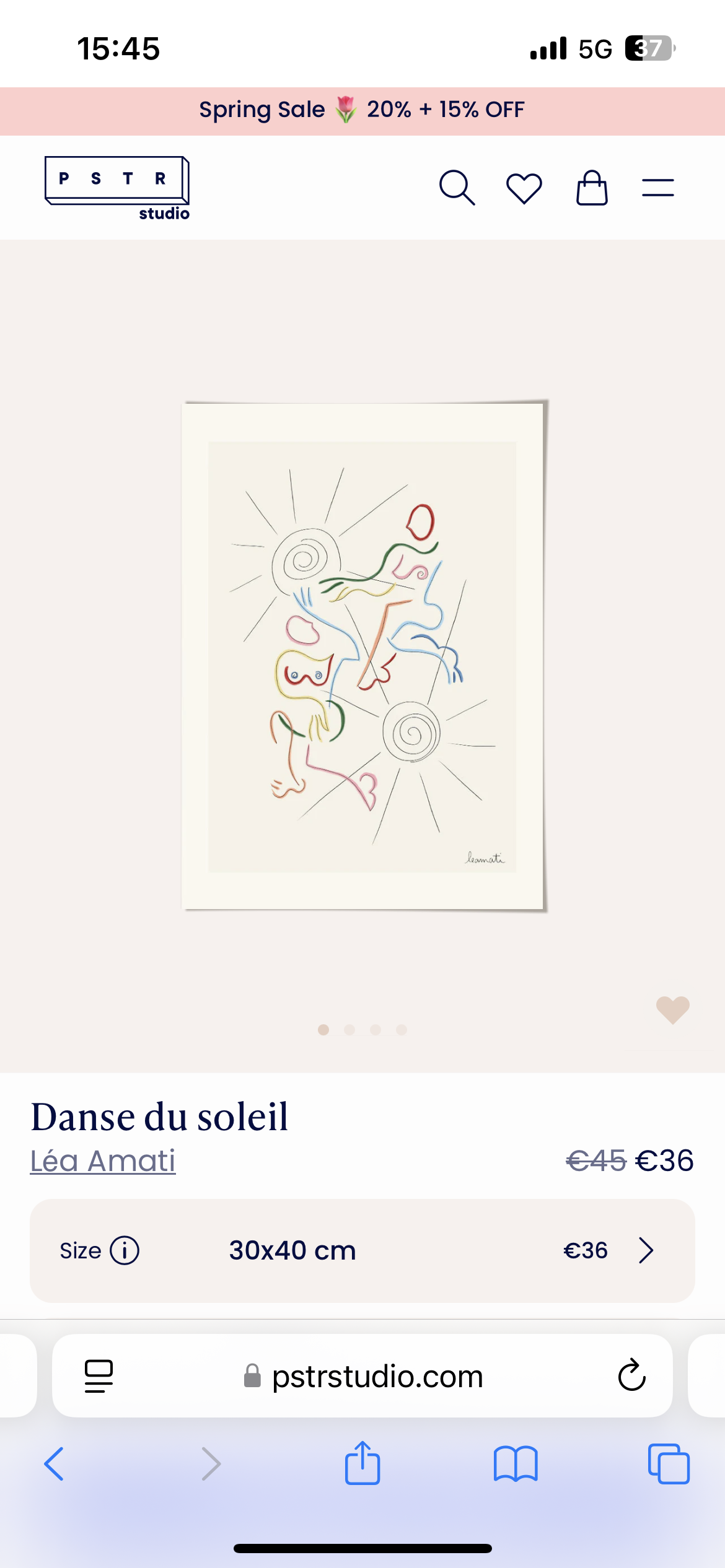725x1568 pixels.
Task: Go back in Safari
Action: [54, 1464]
